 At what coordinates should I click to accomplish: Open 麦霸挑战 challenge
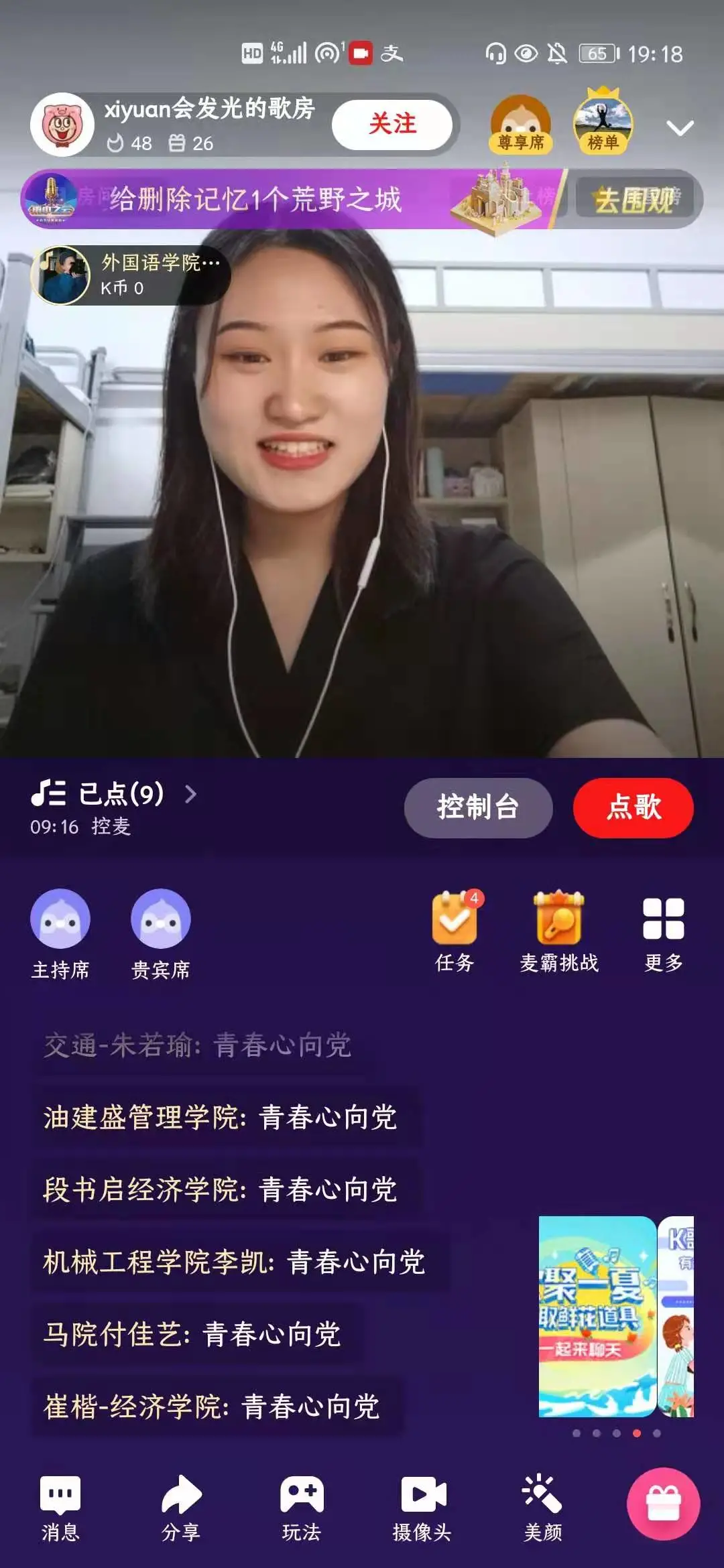558,931
